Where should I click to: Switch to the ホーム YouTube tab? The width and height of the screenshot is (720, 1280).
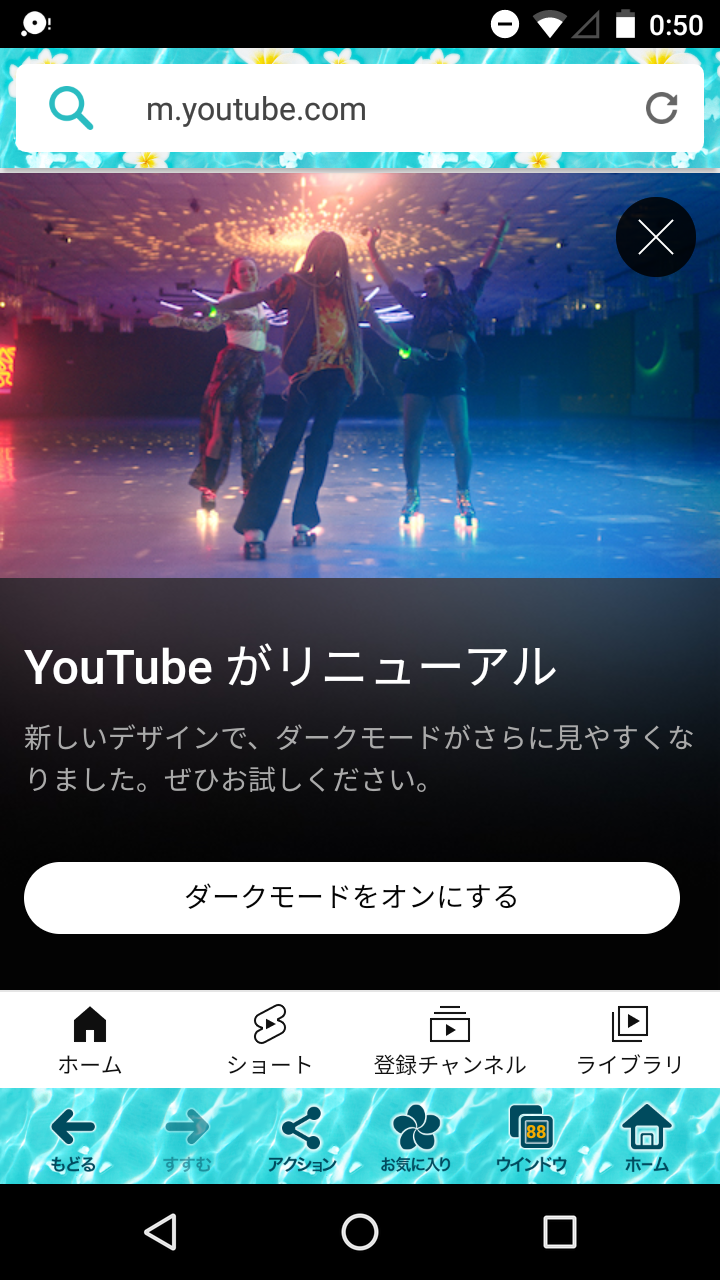point(90,1040)
